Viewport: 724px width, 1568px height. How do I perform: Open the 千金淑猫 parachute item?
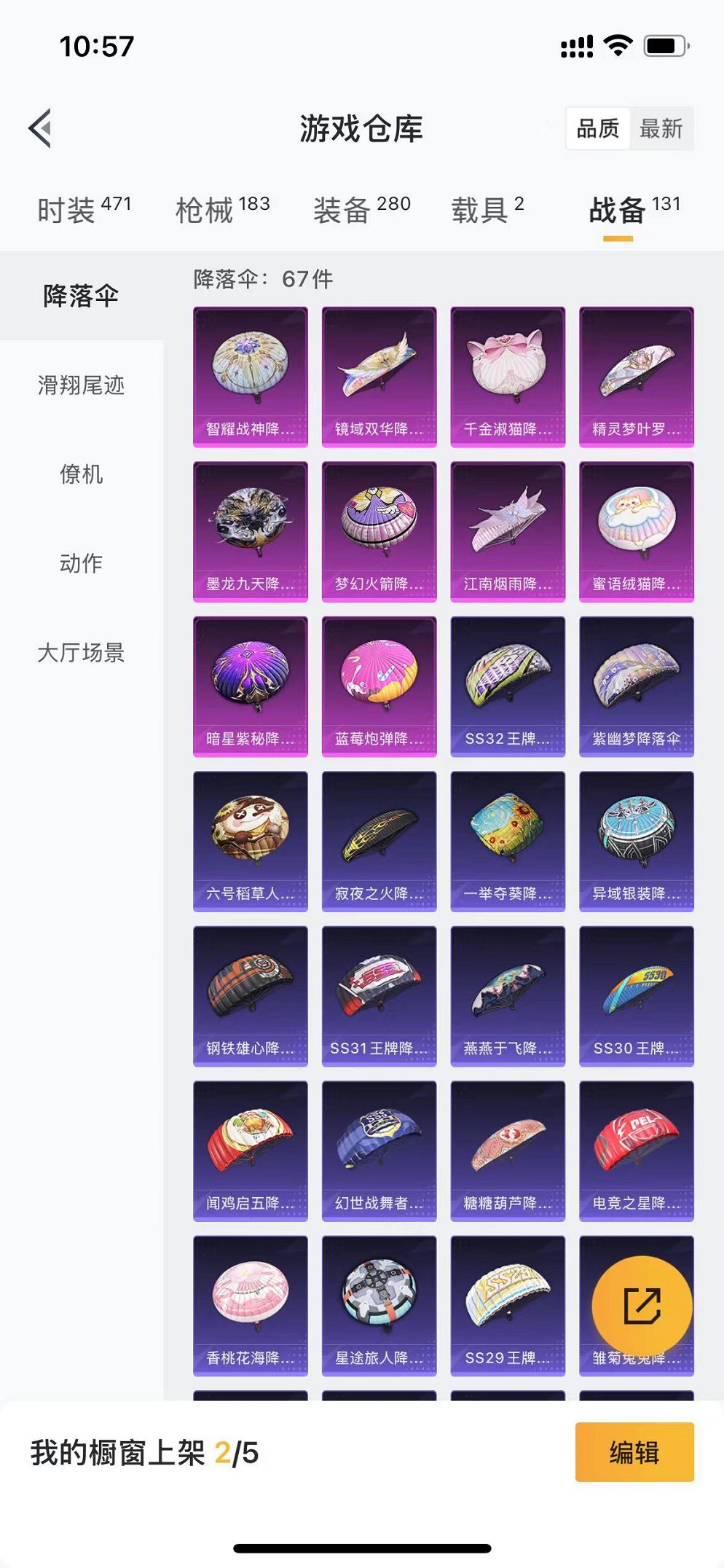point(508,376)
